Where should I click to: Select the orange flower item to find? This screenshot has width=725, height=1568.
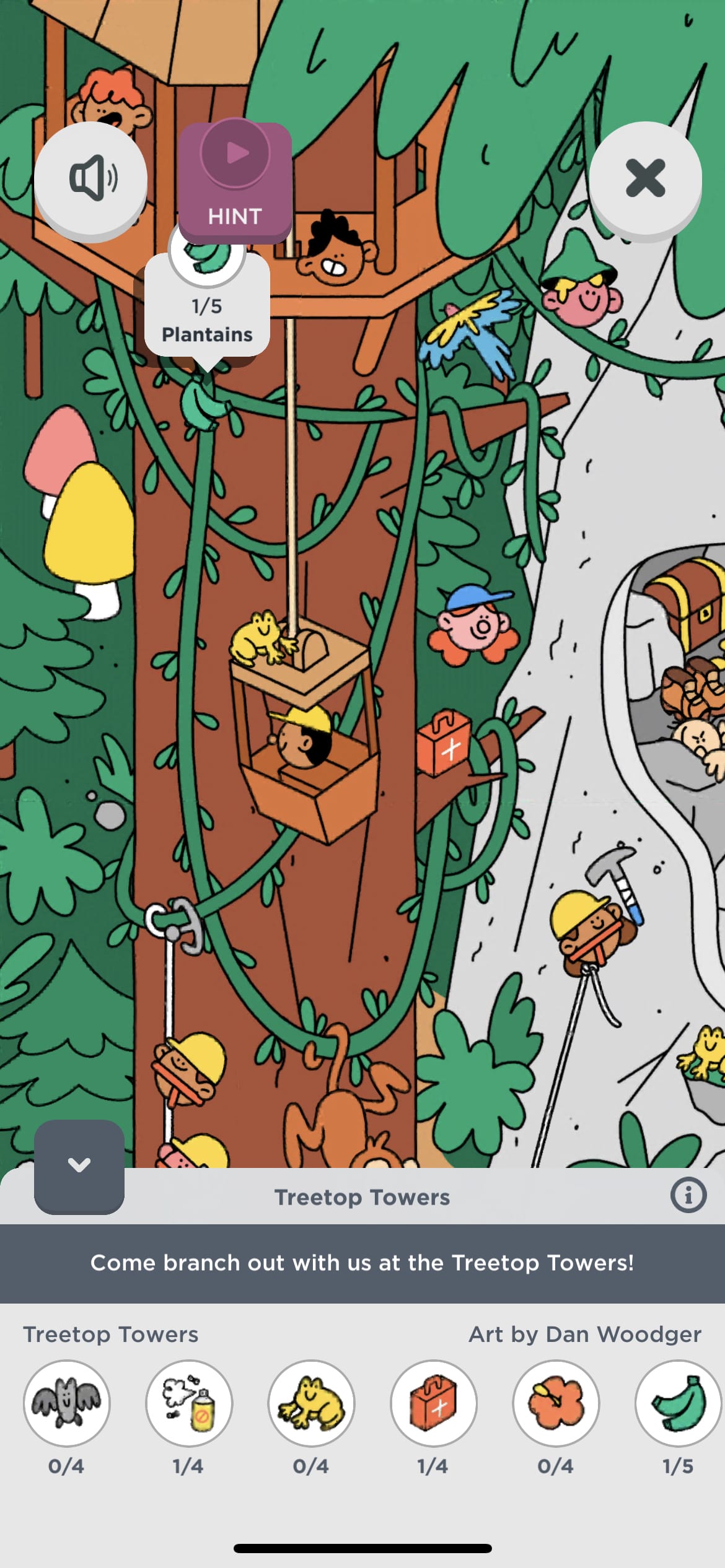click(555, 1403)
